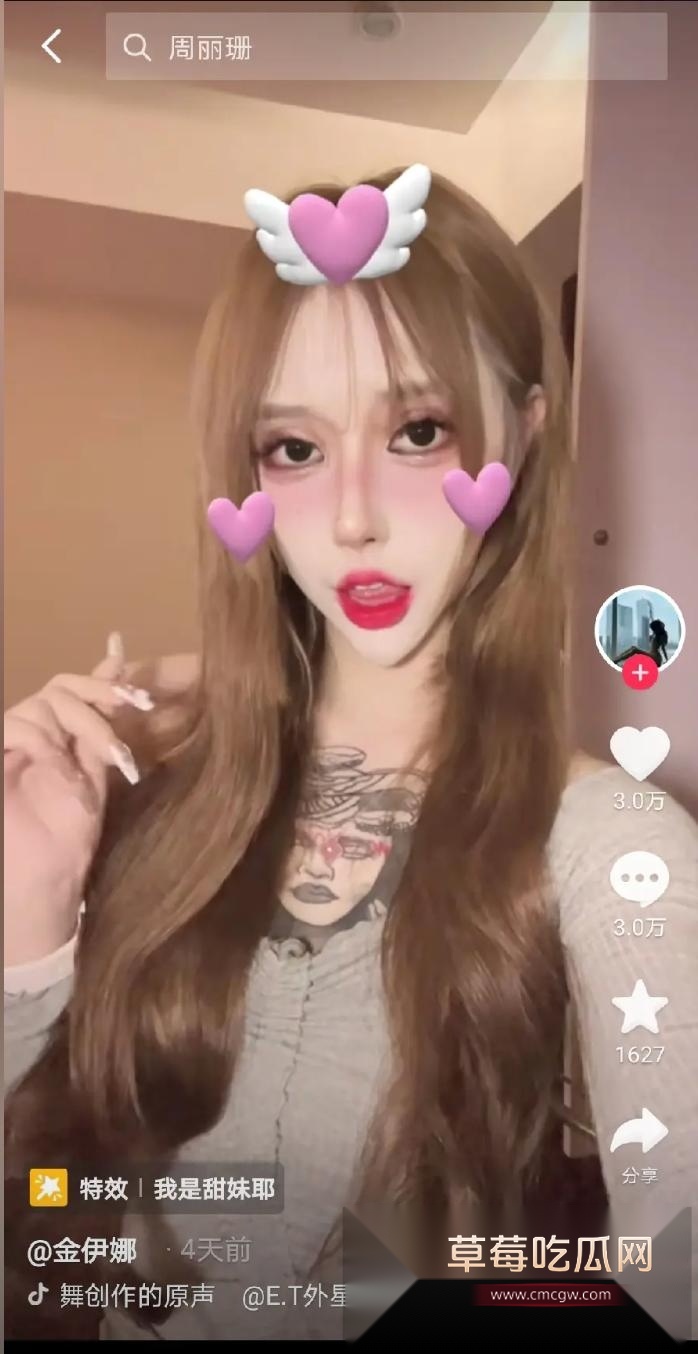Follow the creator with the plus badge

[x=640, y=673]
